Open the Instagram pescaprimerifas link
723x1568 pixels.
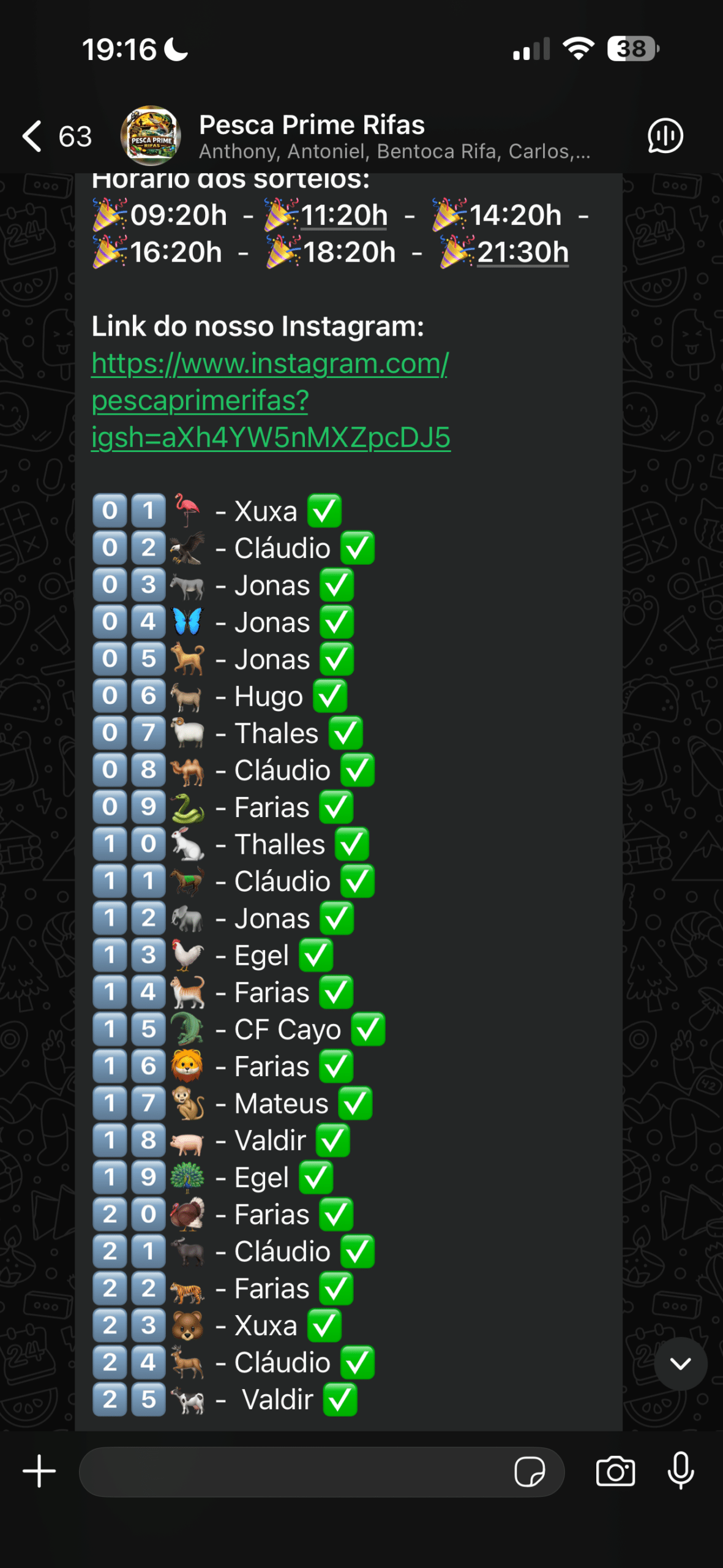pyautogui.click(x=269, y=400)
